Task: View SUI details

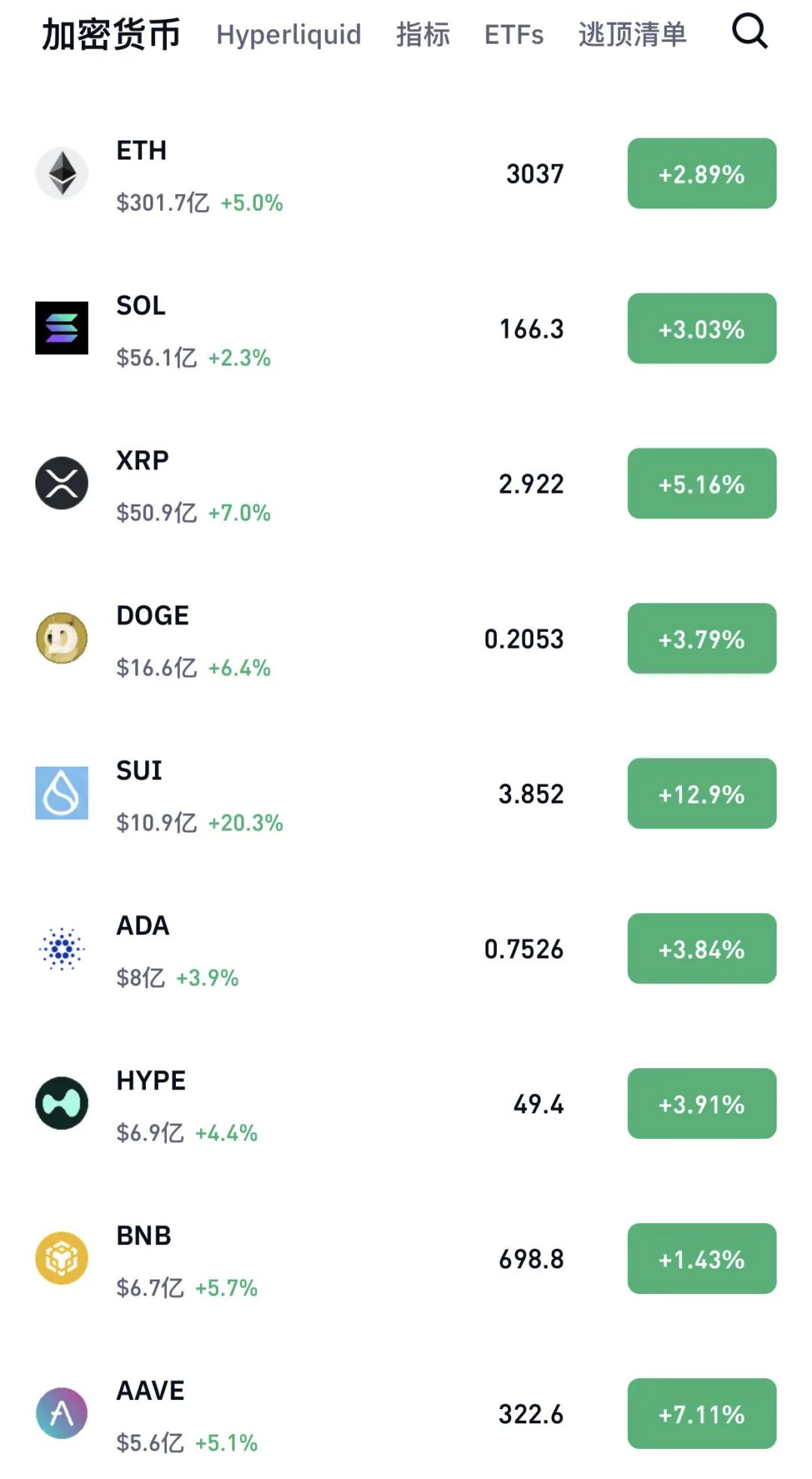Action: point(301,794)
